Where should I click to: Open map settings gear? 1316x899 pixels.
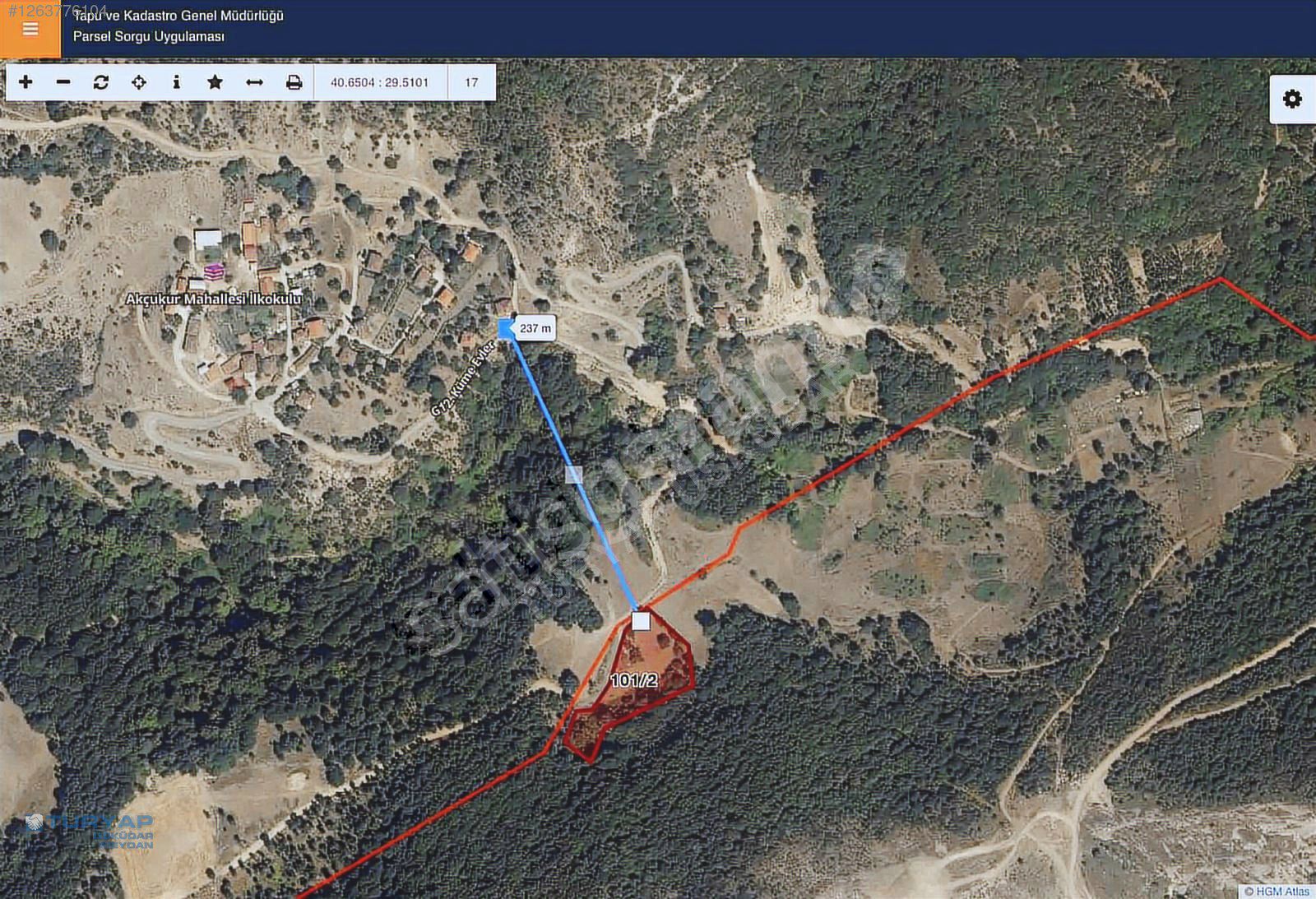pyautogui.click(x=1292, y=100)
